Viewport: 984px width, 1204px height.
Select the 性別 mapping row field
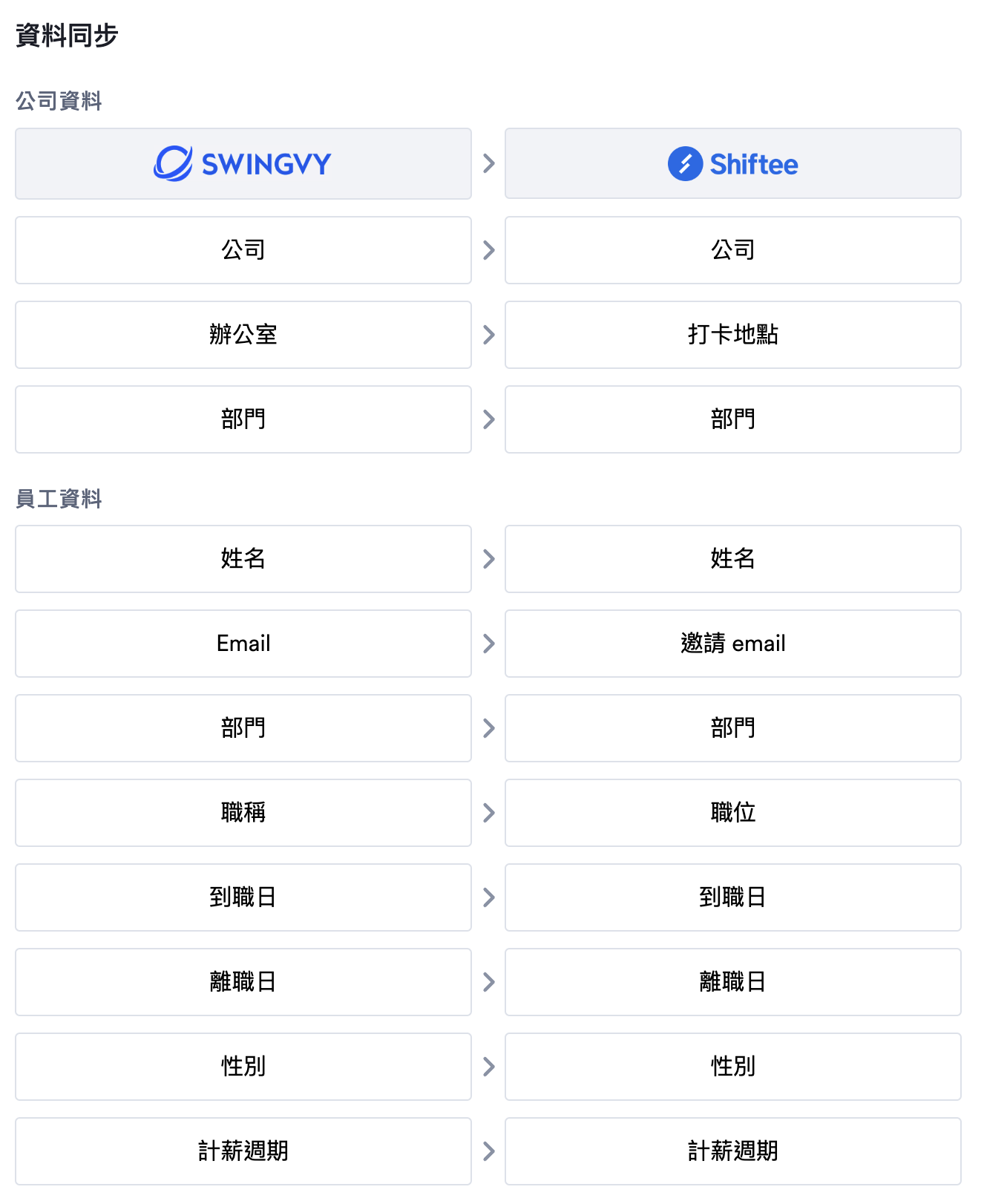(243, 1067)
